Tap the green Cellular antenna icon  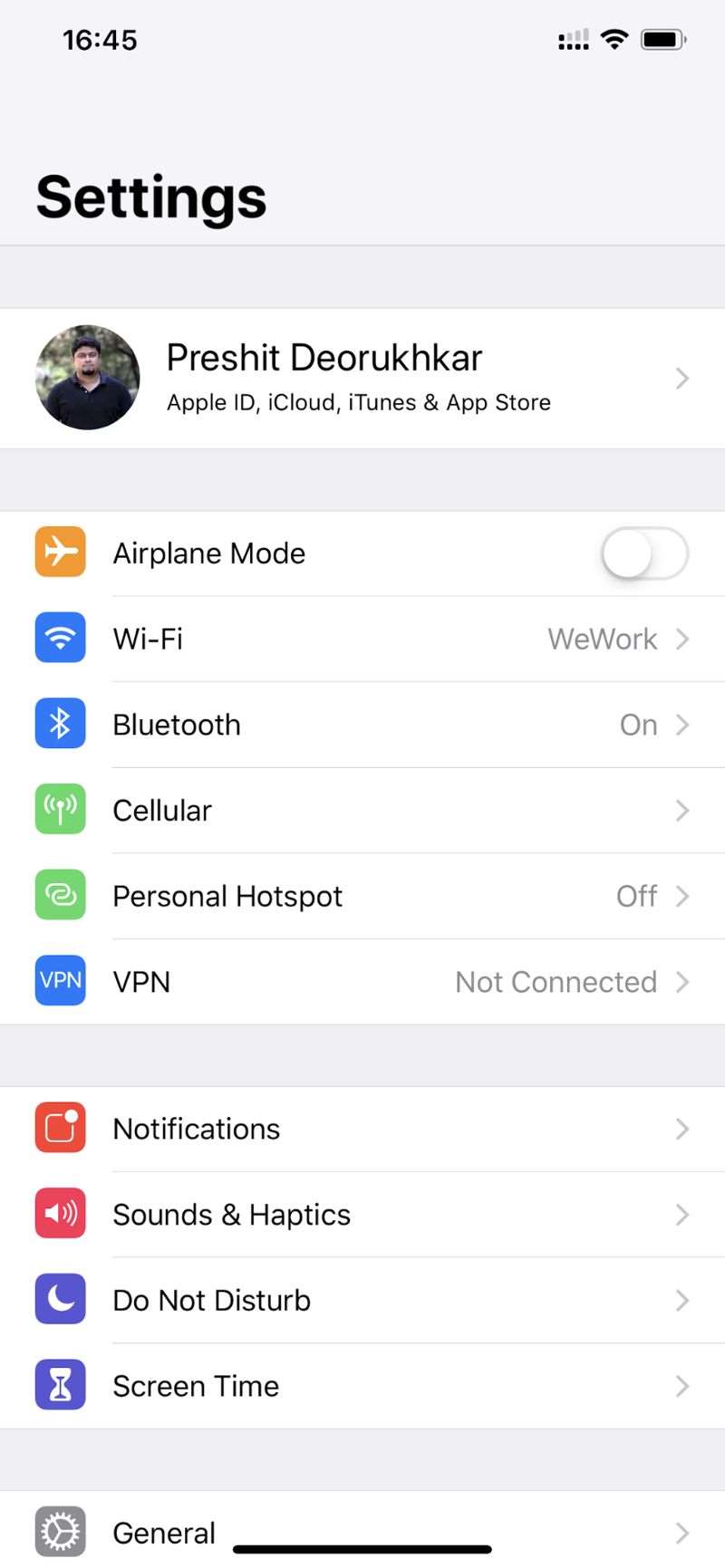(x=59, y=809)
